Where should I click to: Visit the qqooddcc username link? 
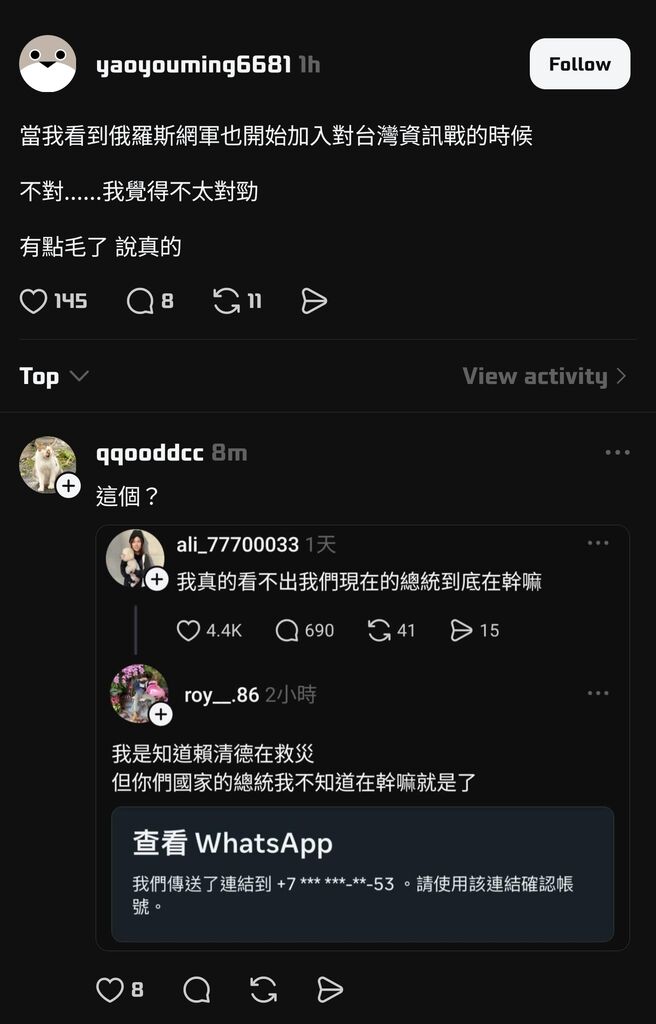pos(149,453)
